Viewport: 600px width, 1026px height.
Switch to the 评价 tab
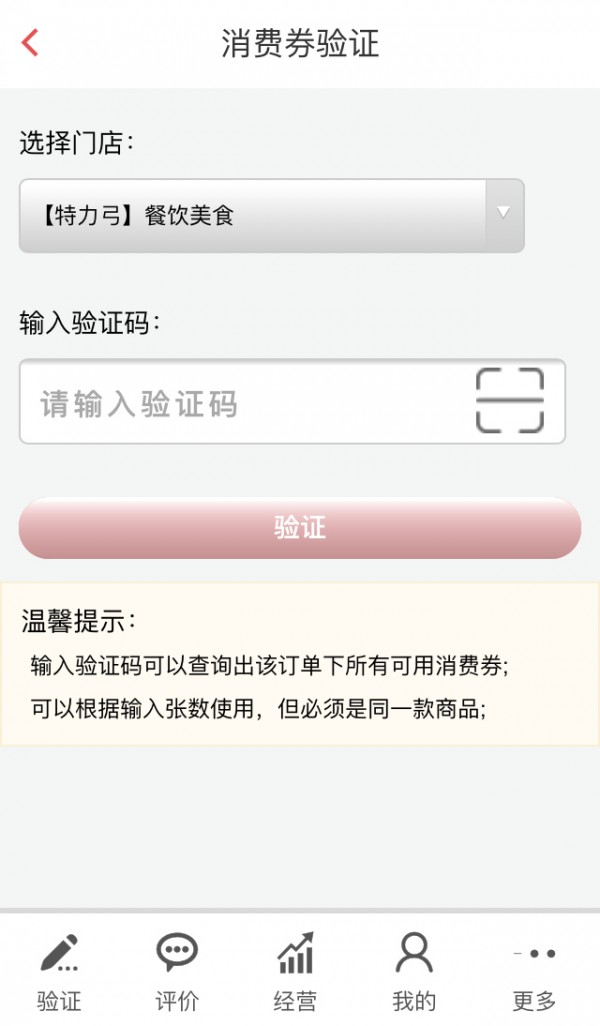point(177,970)
